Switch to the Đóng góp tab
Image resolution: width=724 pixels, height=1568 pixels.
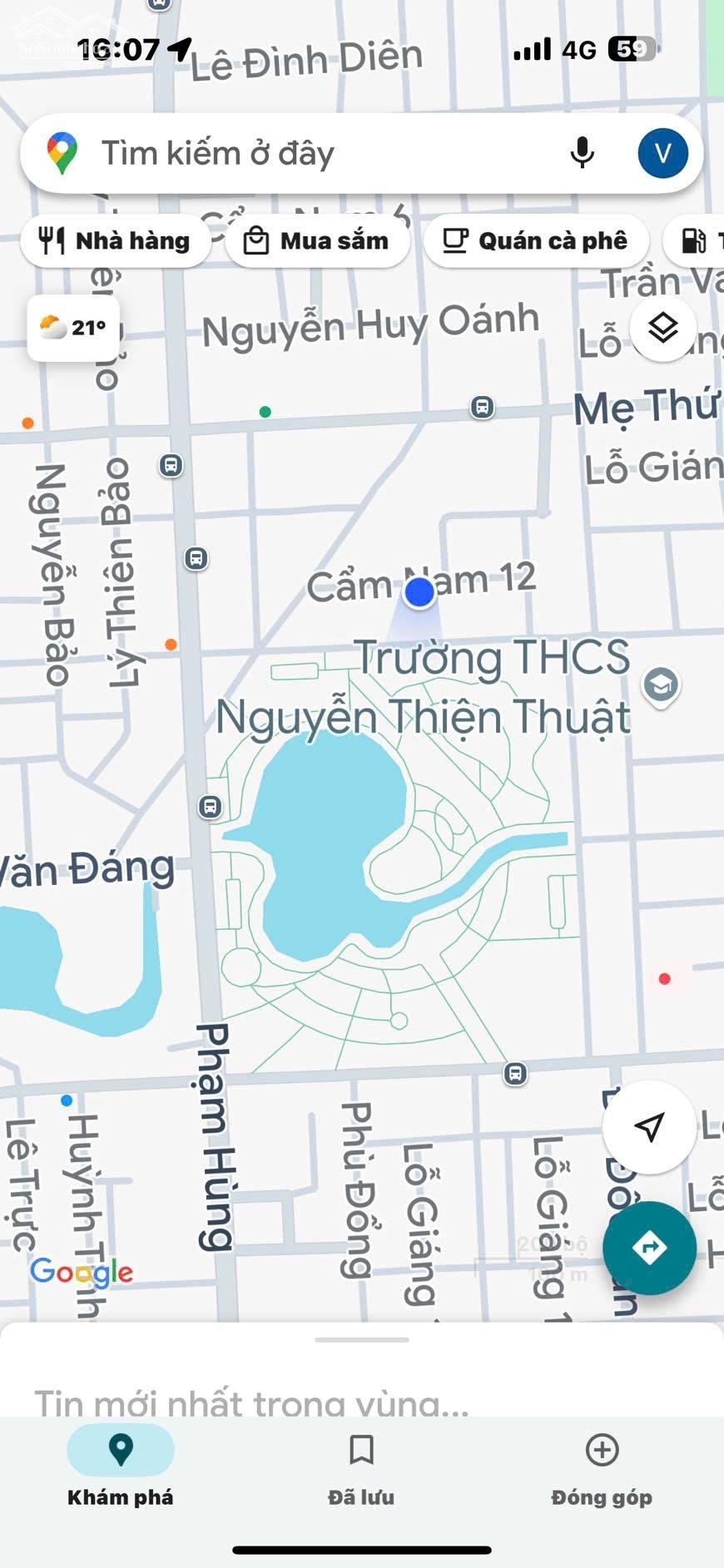click(602, 1470)
